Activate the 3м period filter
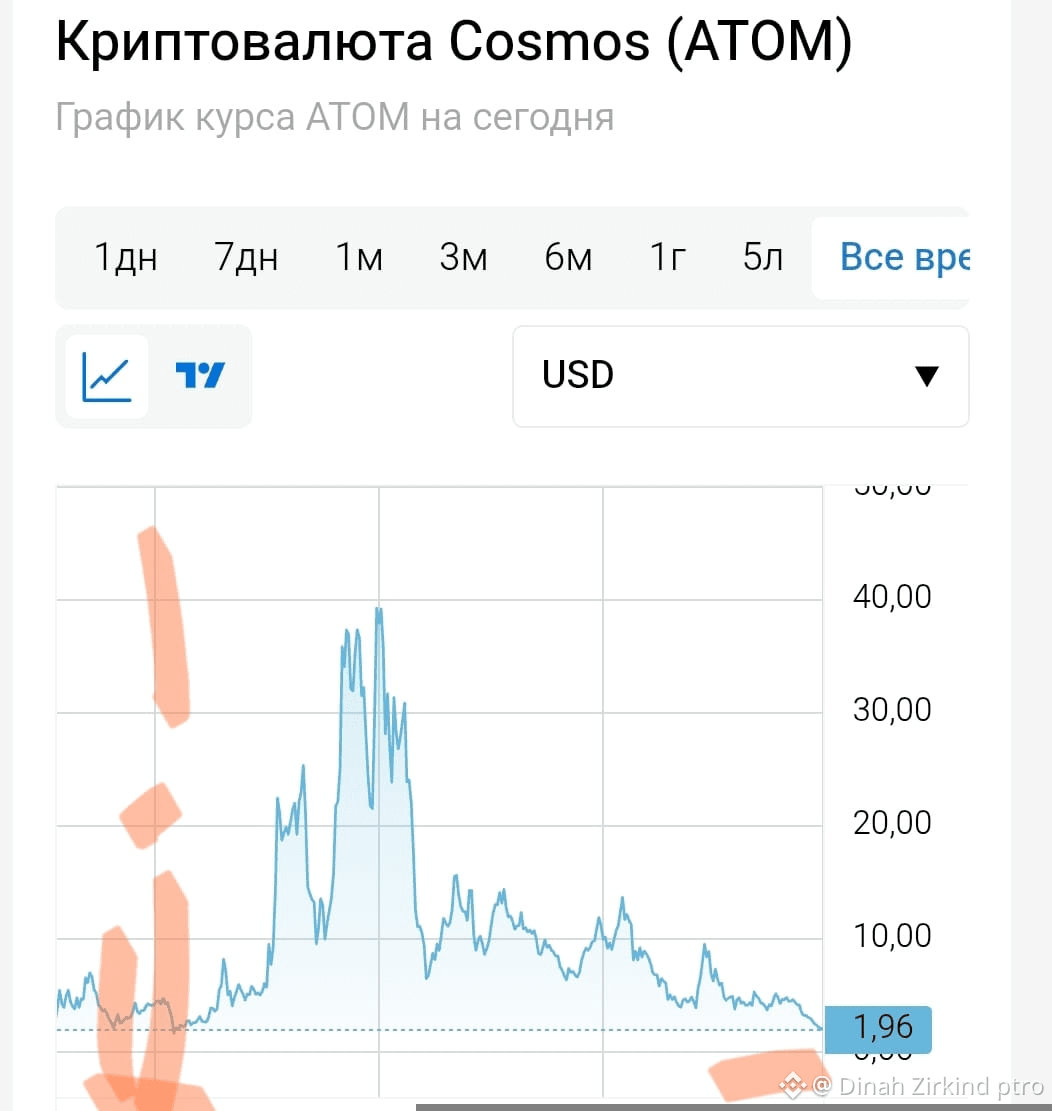Screen dimensions: 1052x1111 (x=462, y=257)
